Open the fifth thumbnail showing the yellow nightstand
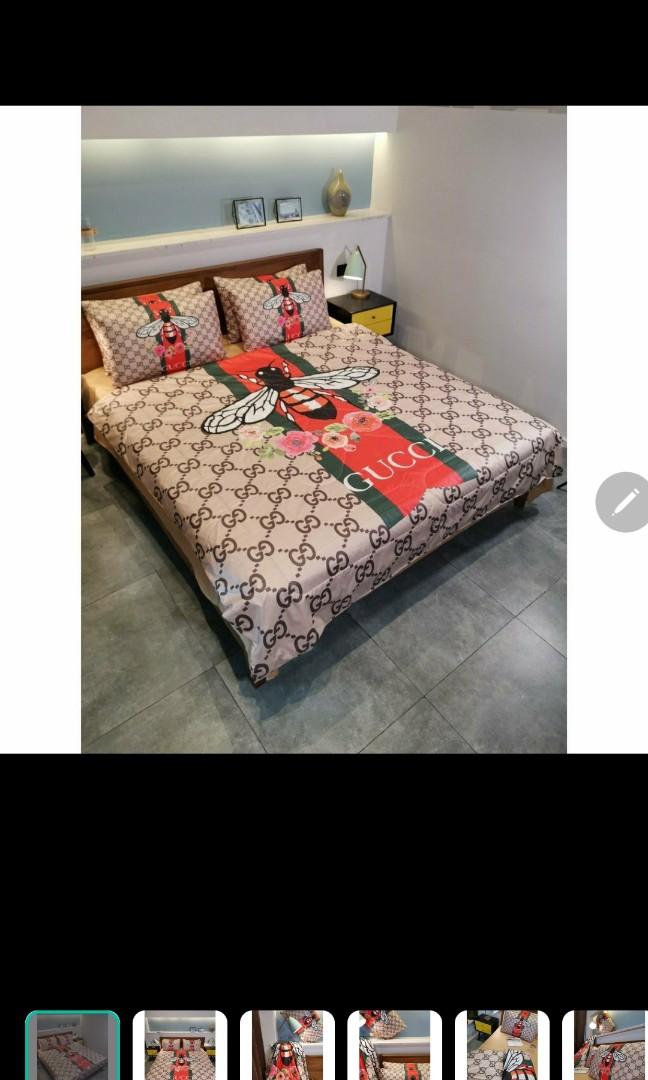Image resolution: width=648 pixels, height=1080 pixels. (502, 1046)
